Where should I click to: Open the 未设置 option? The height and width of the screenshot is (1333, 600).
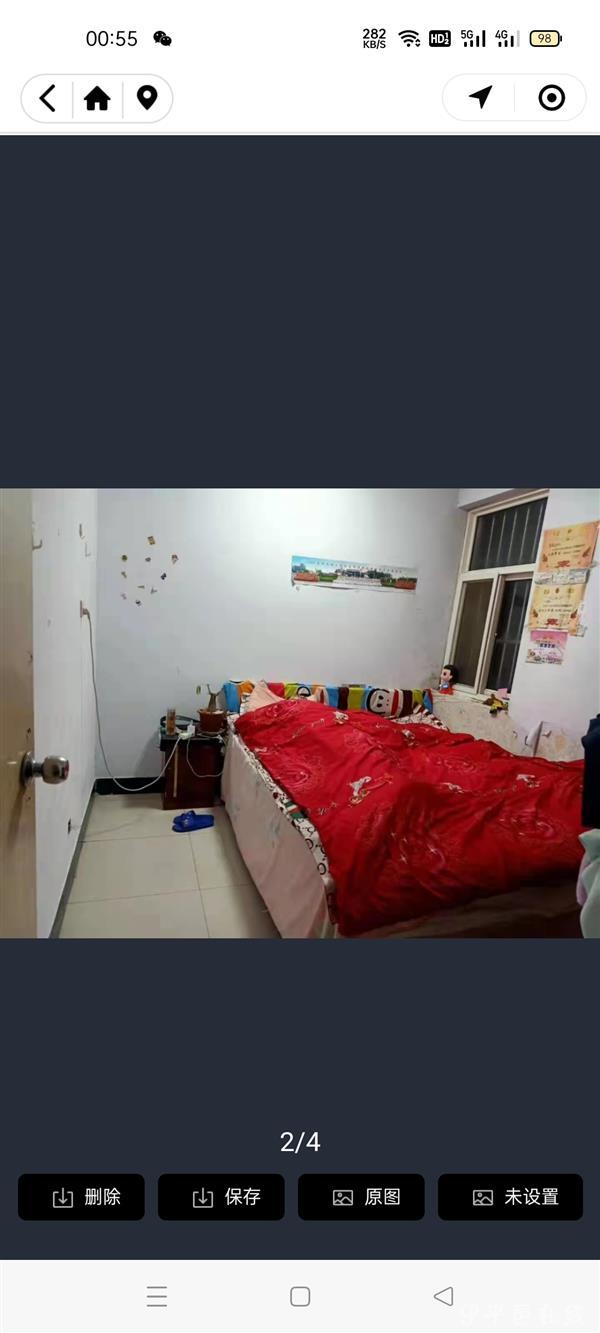pos(510,1197)
